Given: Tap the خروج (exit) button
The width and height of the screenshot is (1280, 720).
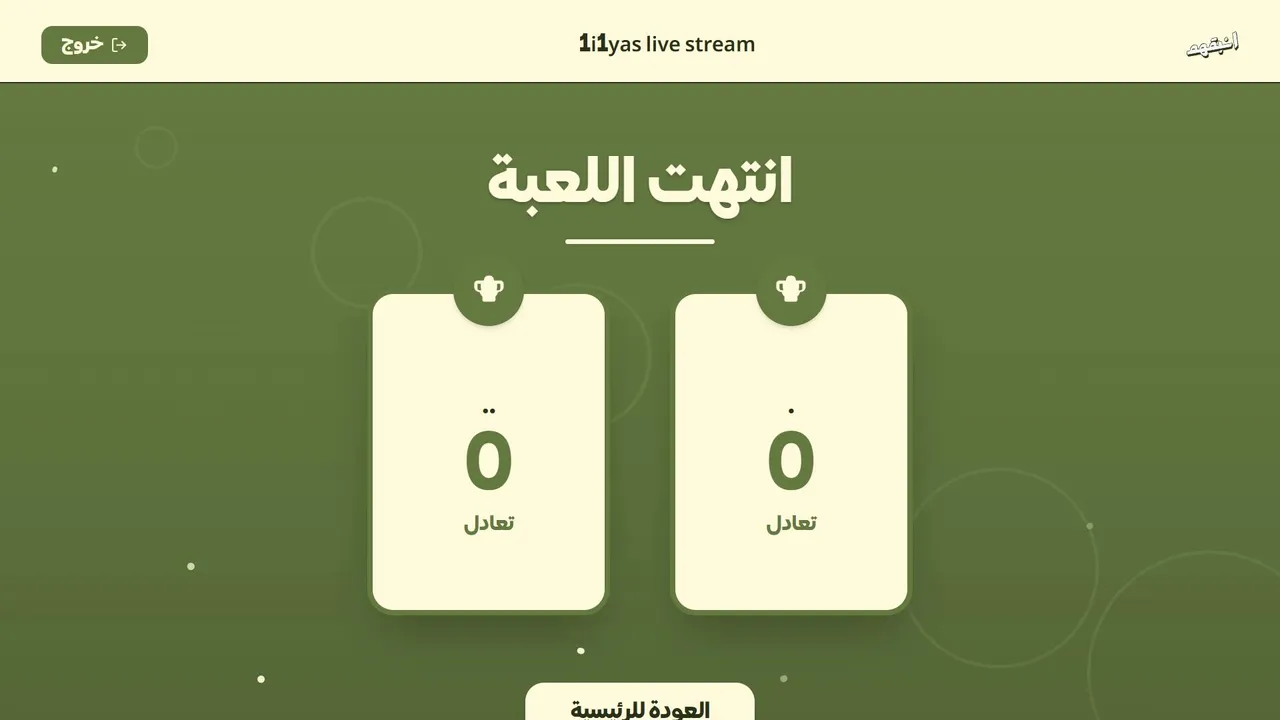Looking at the screenshot, I should [x=94, y=45].
